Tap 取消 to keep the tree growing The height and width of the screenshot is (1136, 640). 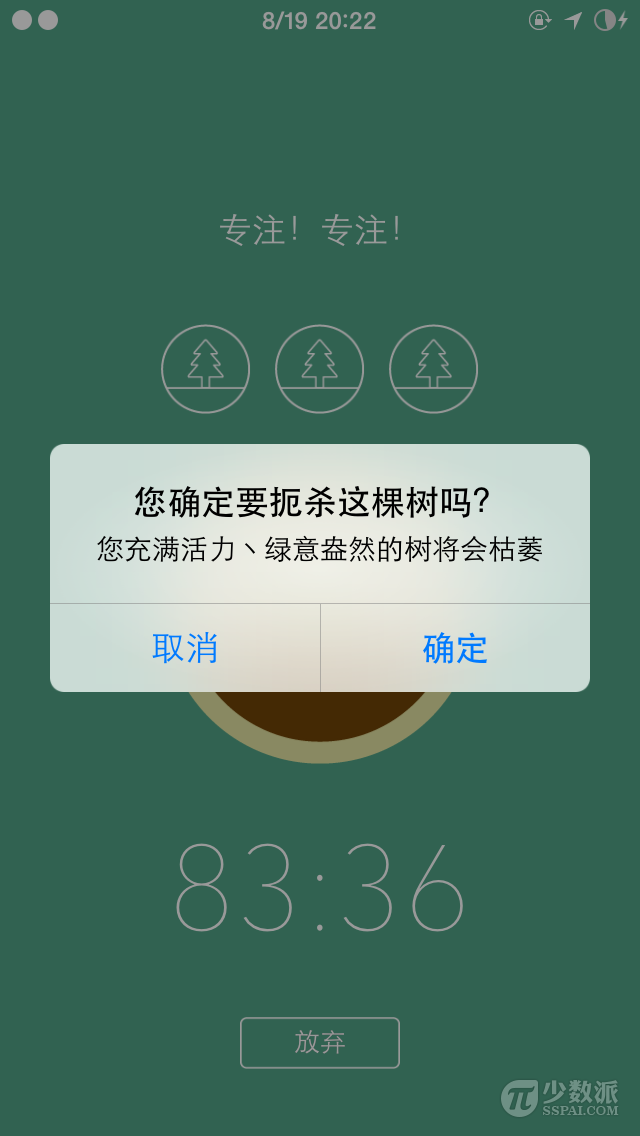185,648
